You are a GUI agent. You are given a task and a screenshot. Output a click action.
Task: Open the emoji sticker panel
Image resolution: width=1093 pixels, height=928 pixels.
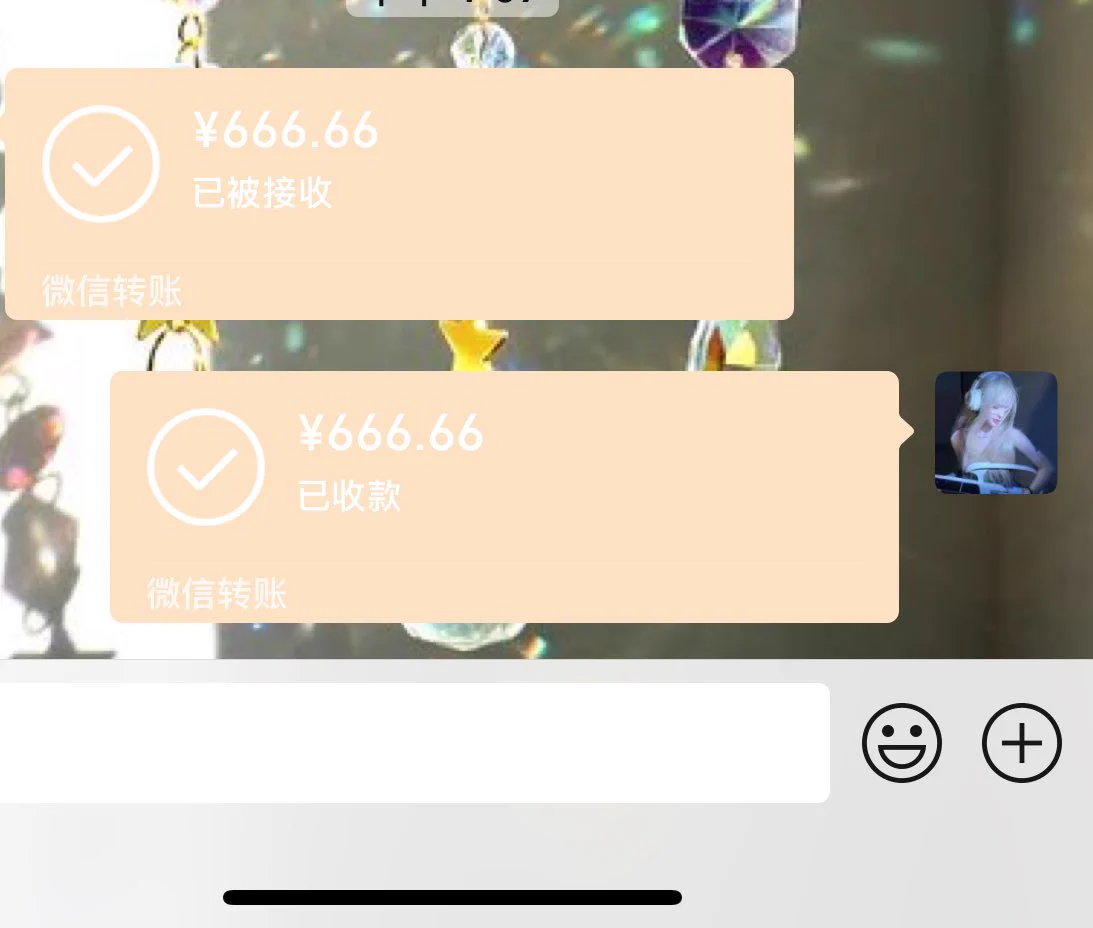coord(901,743)
